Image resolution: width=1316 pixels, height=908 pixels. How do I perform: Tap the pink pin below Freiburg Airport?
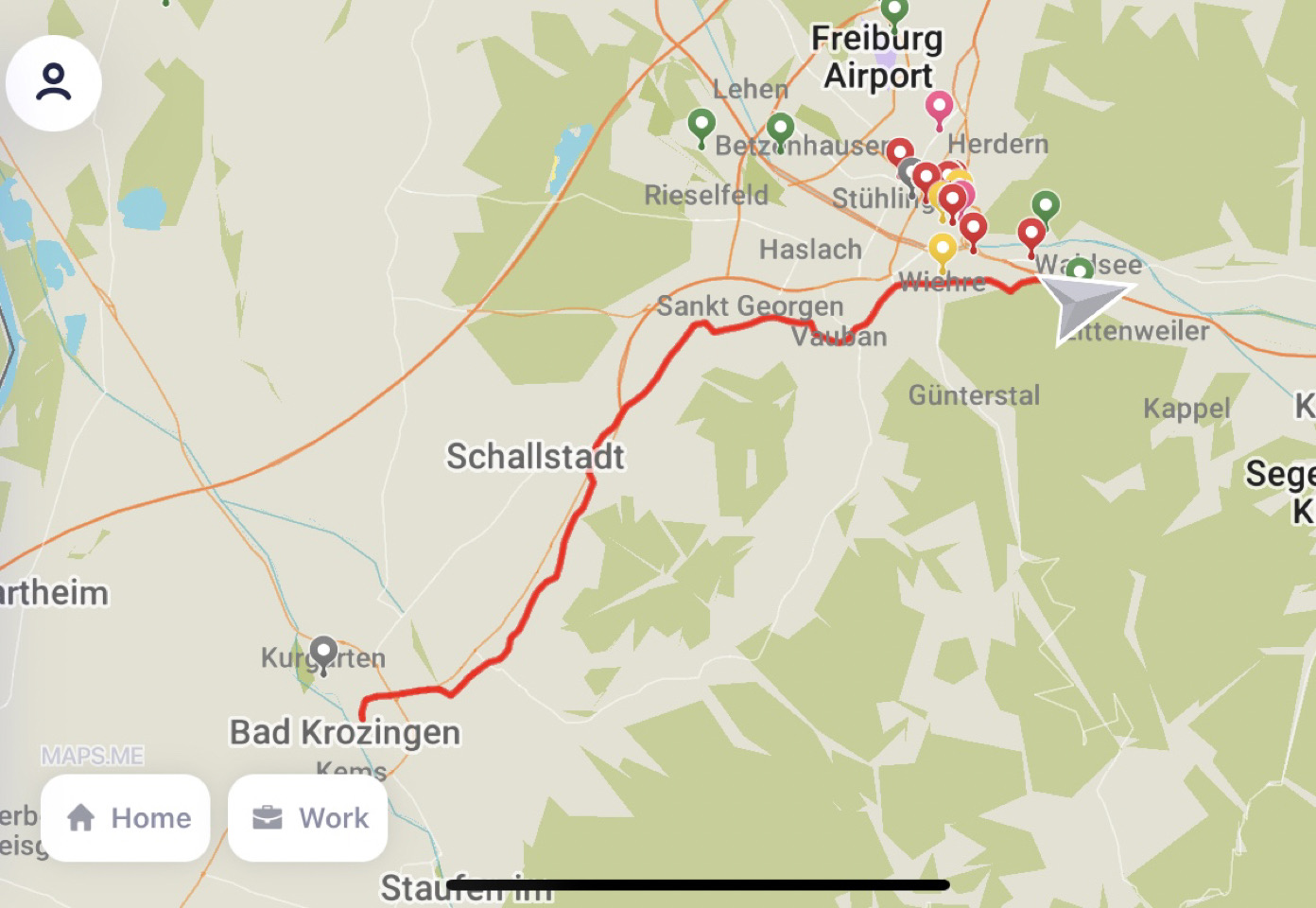939,107
